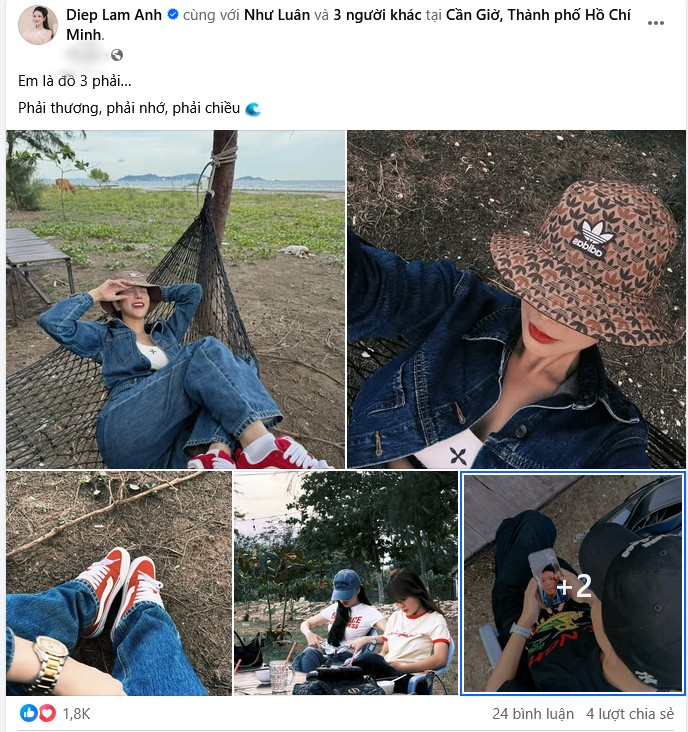Open the 24 bình luận comments
This screenshot has height=732, width=688.
533,714
